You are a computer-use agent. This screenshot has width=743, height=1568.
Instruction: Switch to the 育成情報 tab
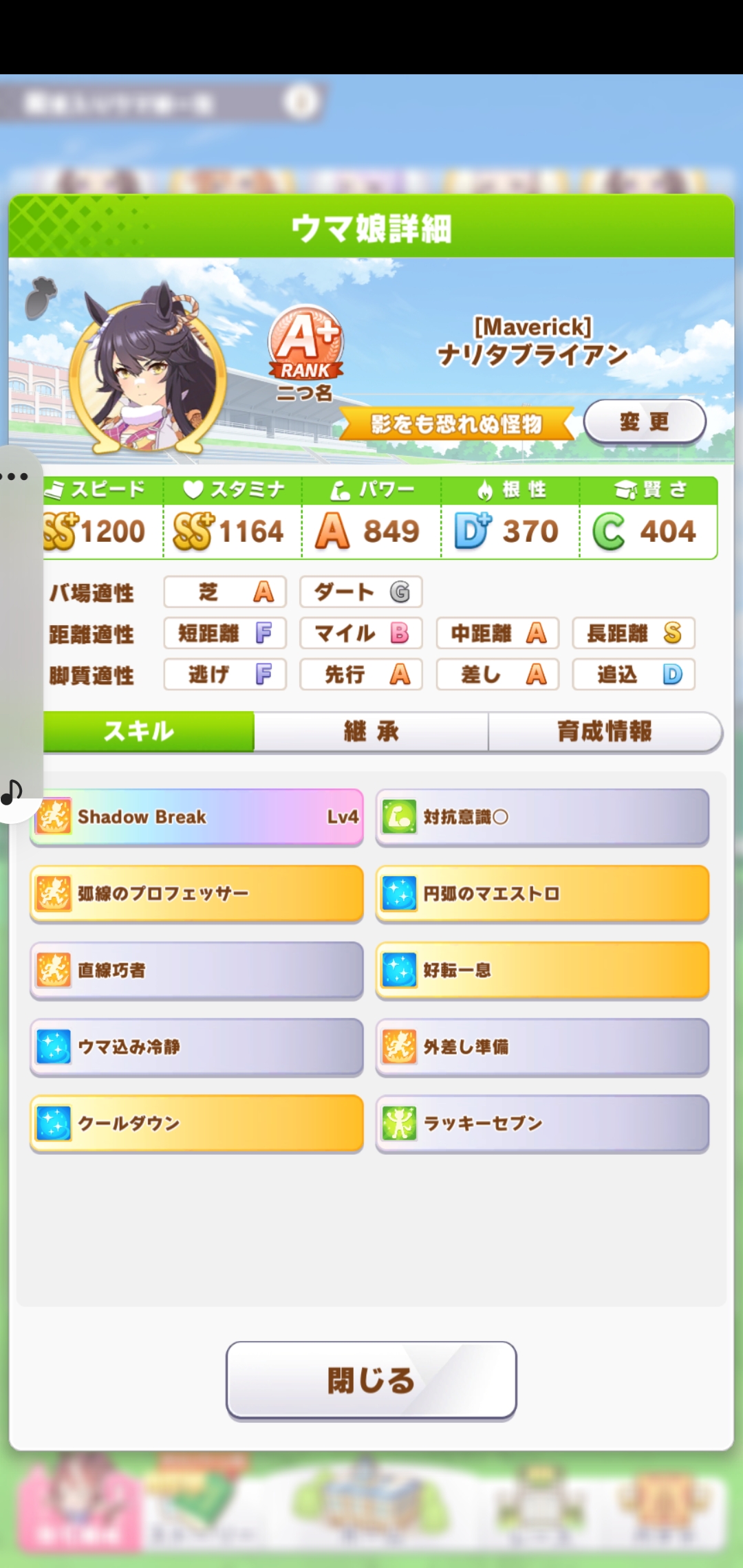604,731
